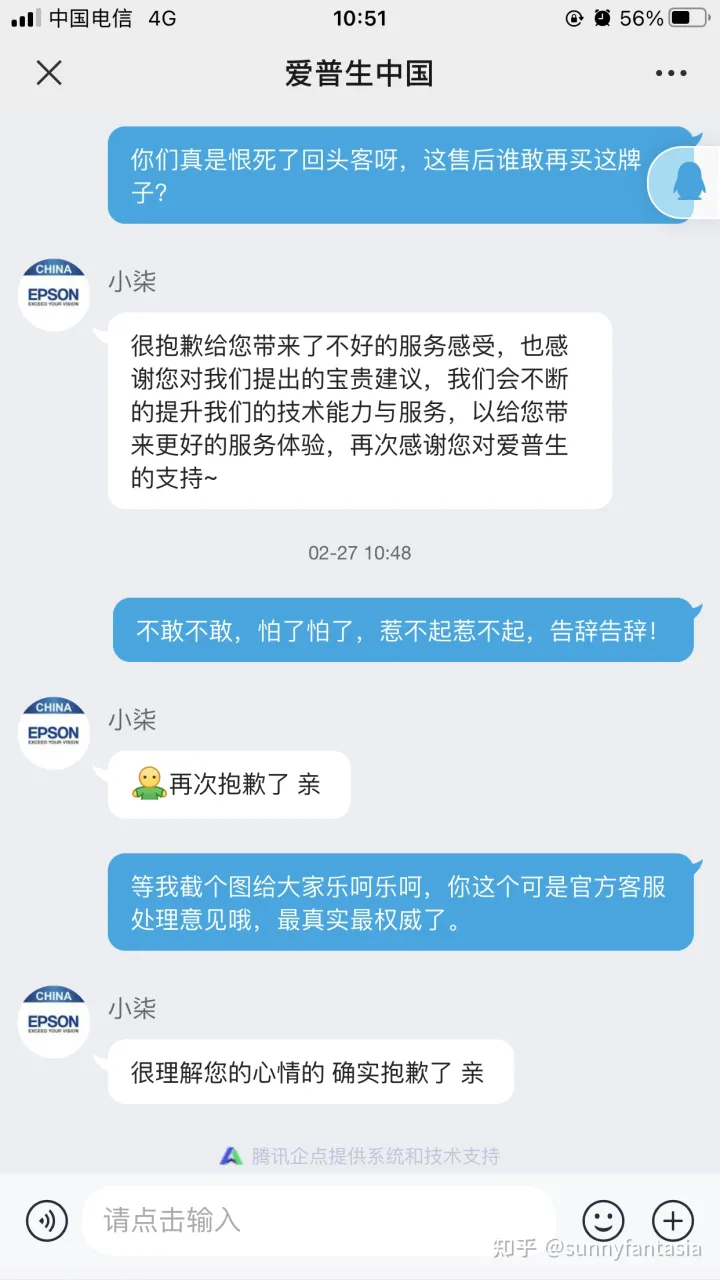The image size is (720, 1280).
Task: Open the plus attachment menu
Action: (x=673, y=1220)
